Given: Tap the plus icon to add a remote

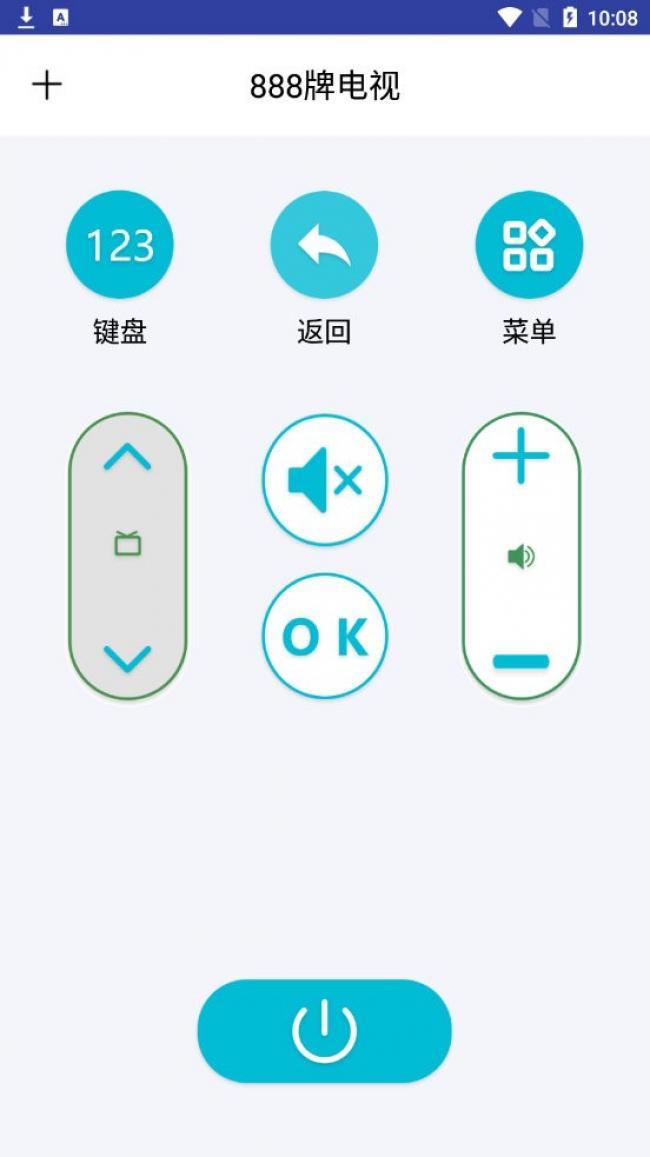Looking at the screenshot, I should tap(46, 85).
